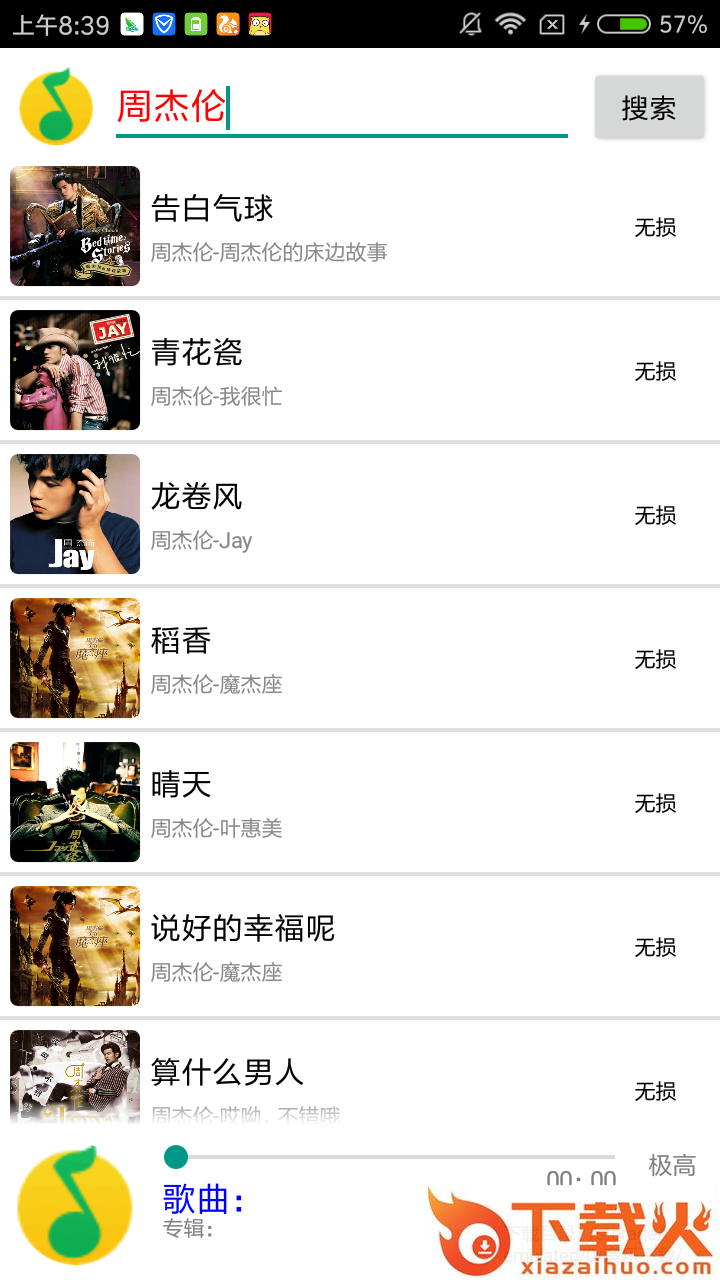
Task: Tap the music note player icon beside 歌曲
Action: pos(75,1204)
